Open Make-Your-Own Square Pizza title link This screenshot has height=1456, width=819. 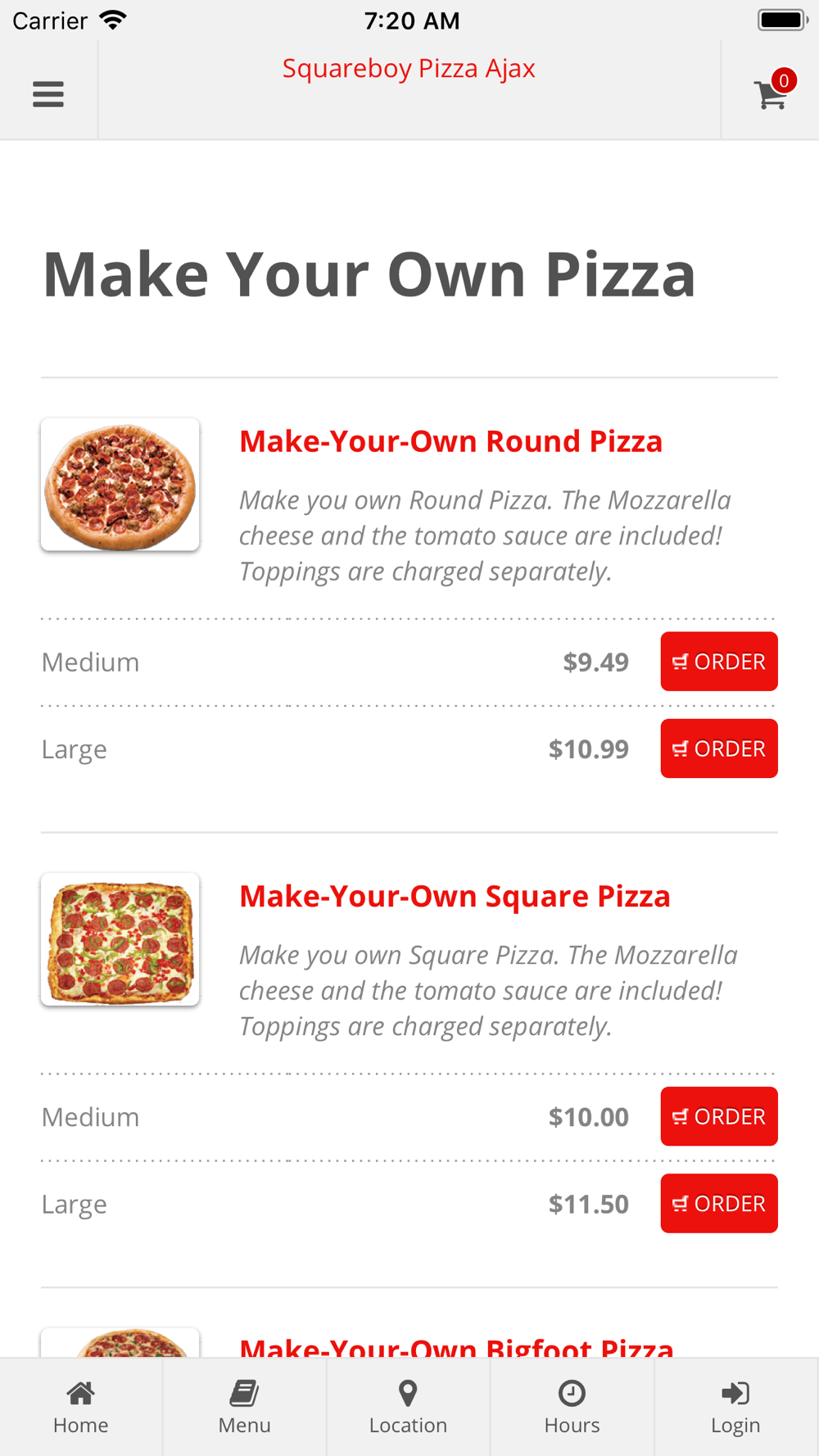(455, 896)
